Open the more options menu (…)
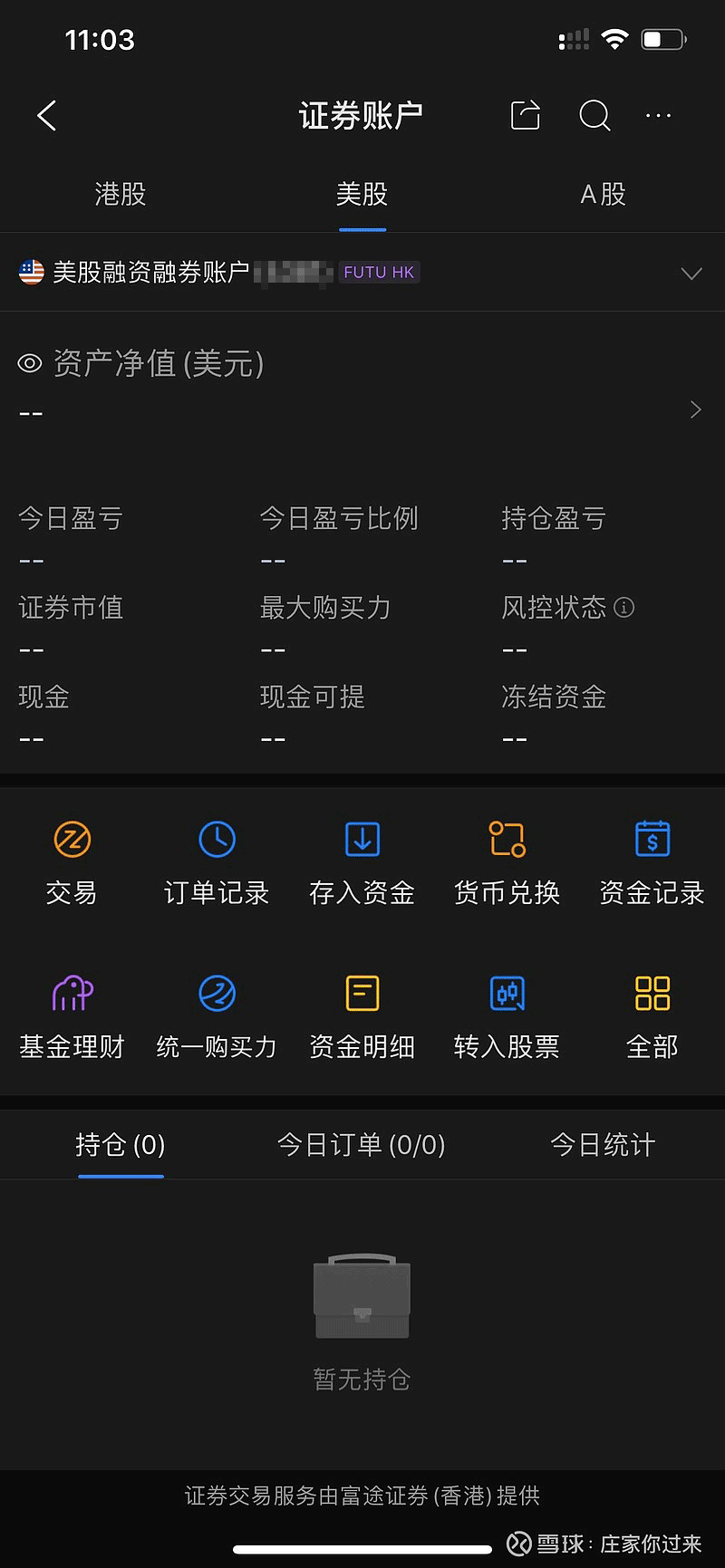Screen dimensions: 725x1568 [x=658, y=116]
